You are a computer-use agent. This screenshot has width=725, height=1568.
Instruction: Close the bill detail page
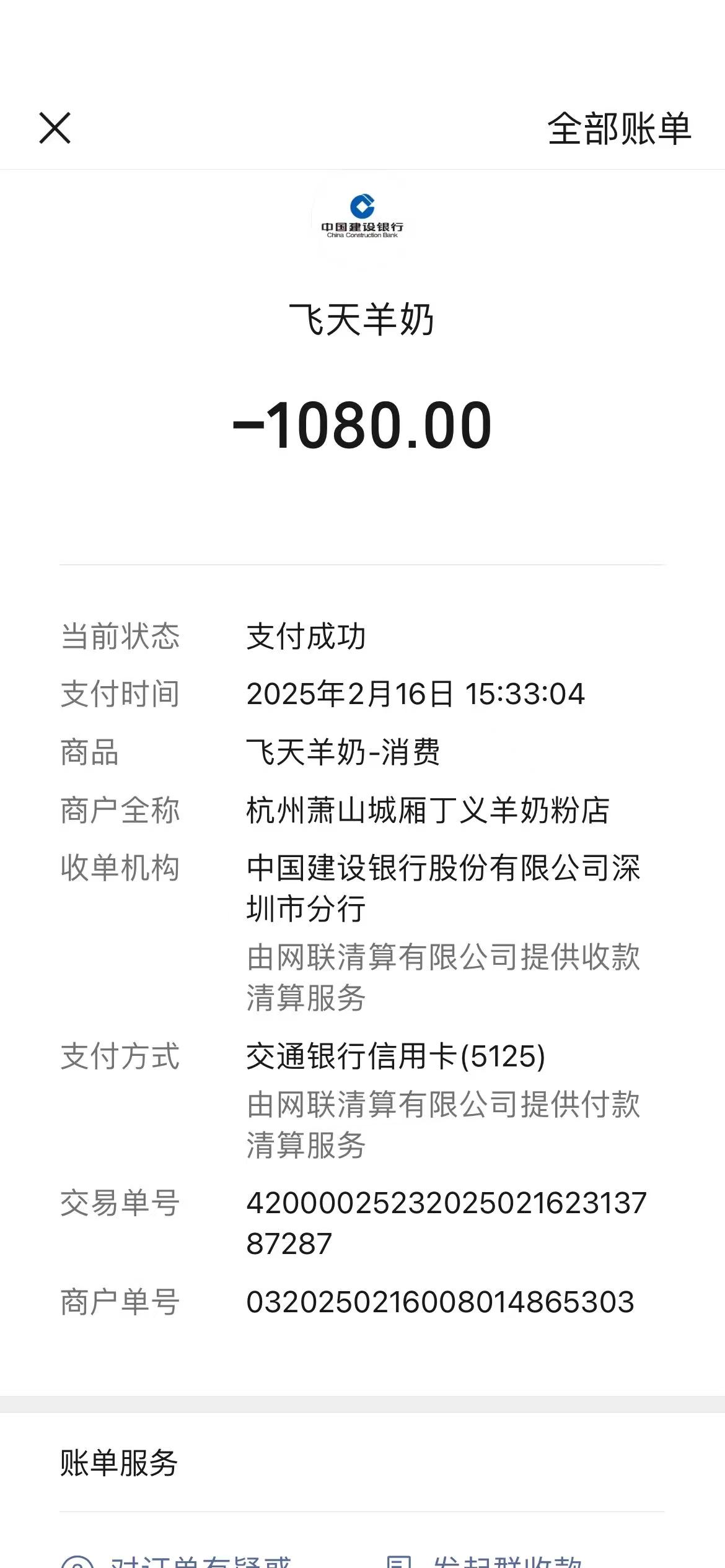[55, 128]
